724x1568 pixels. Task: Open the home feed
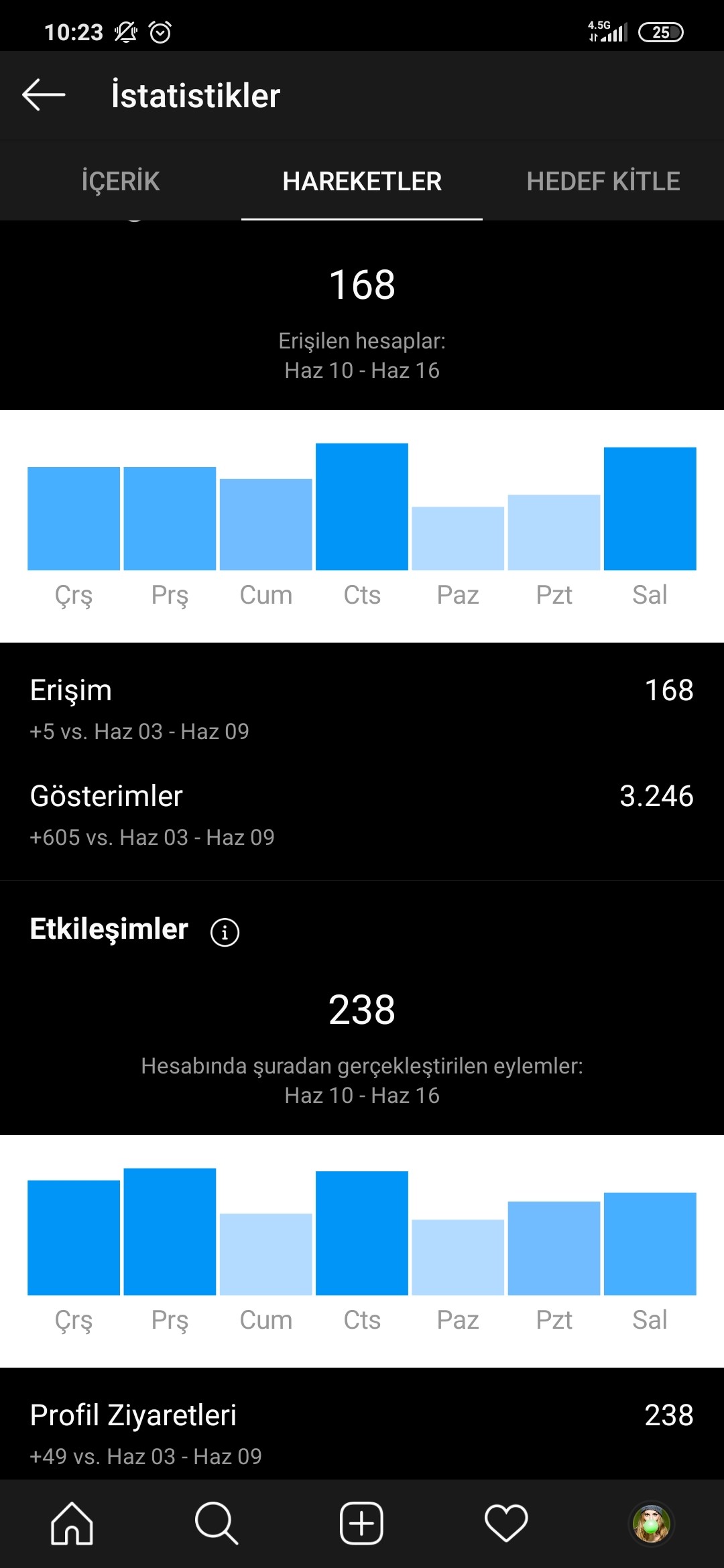(x=72, y=1523)
